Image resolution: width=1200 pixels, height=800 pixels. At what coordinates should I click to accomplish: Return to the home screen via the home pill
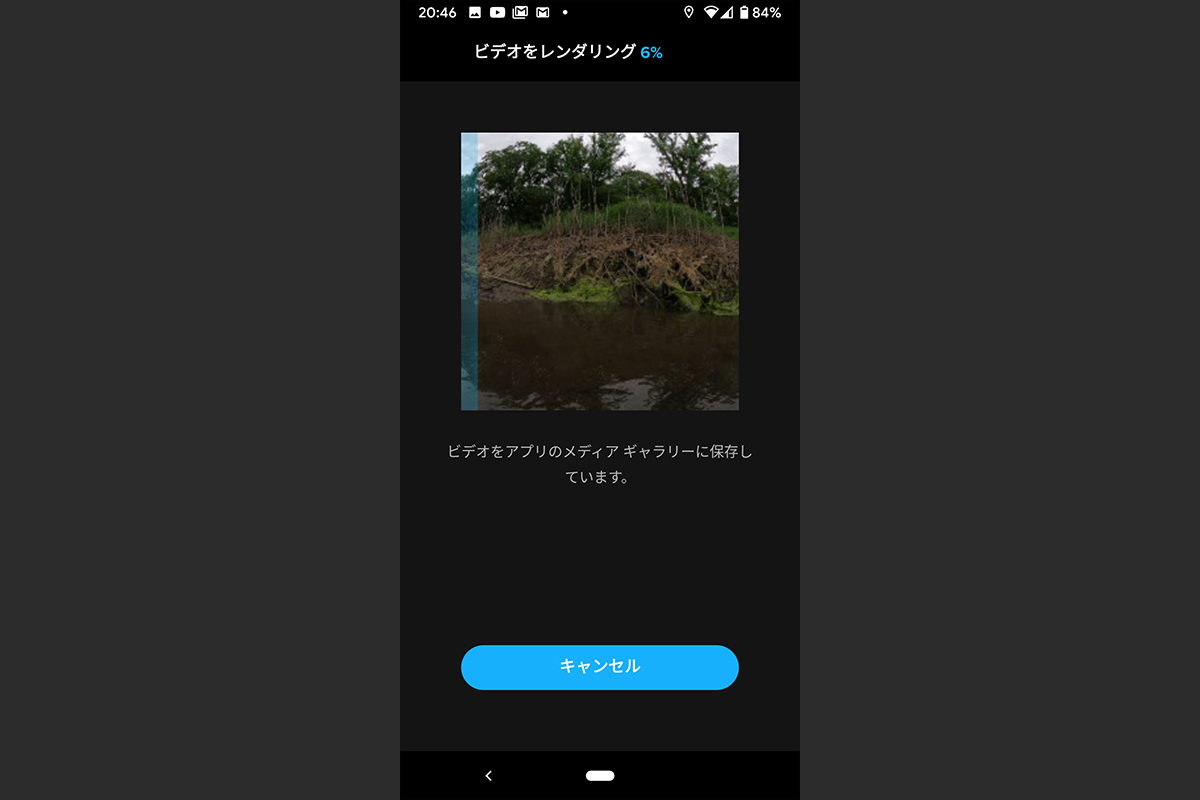point(600,775)
